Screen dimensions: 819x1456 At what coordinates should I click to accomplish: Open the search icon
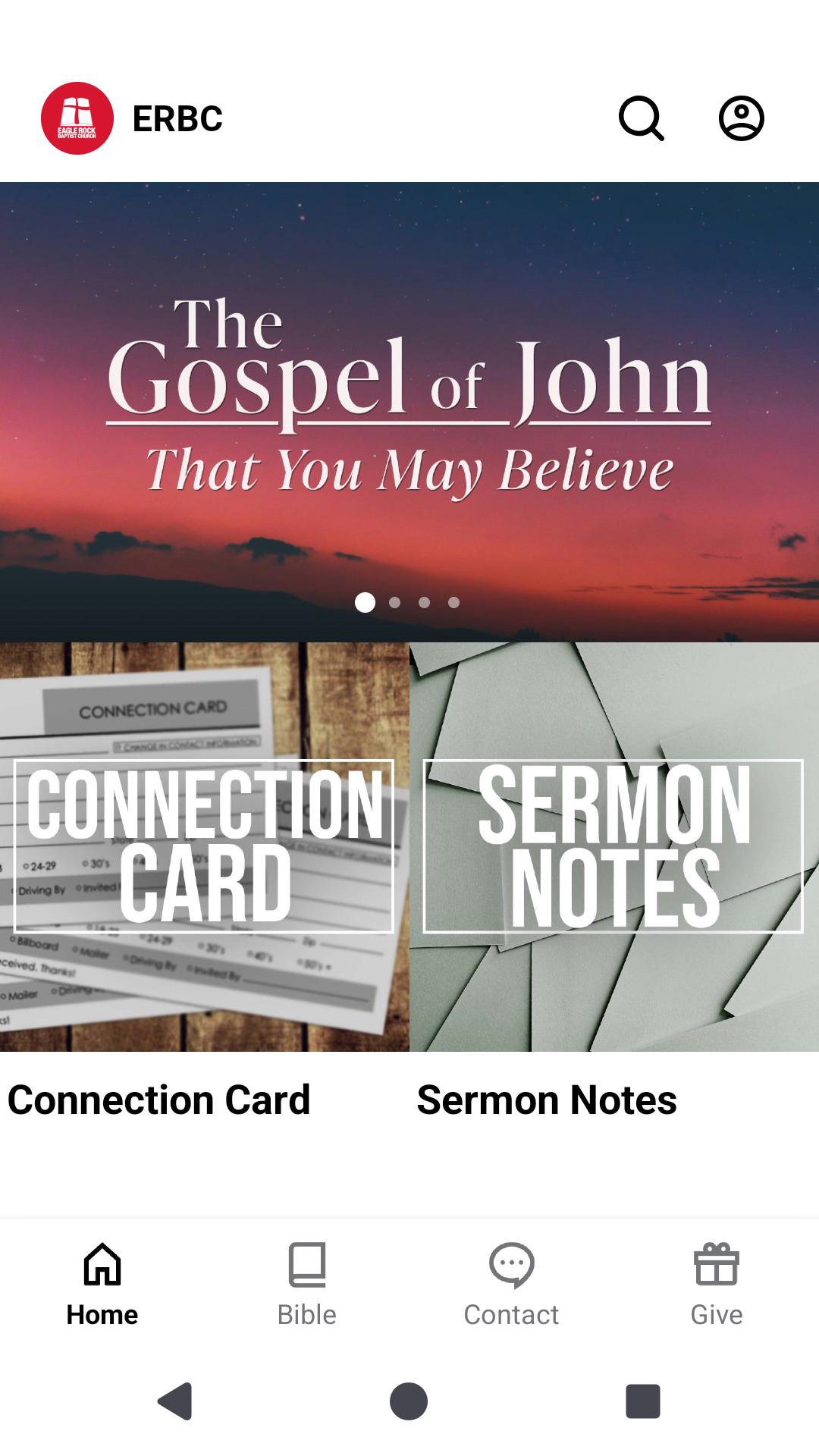642,118
